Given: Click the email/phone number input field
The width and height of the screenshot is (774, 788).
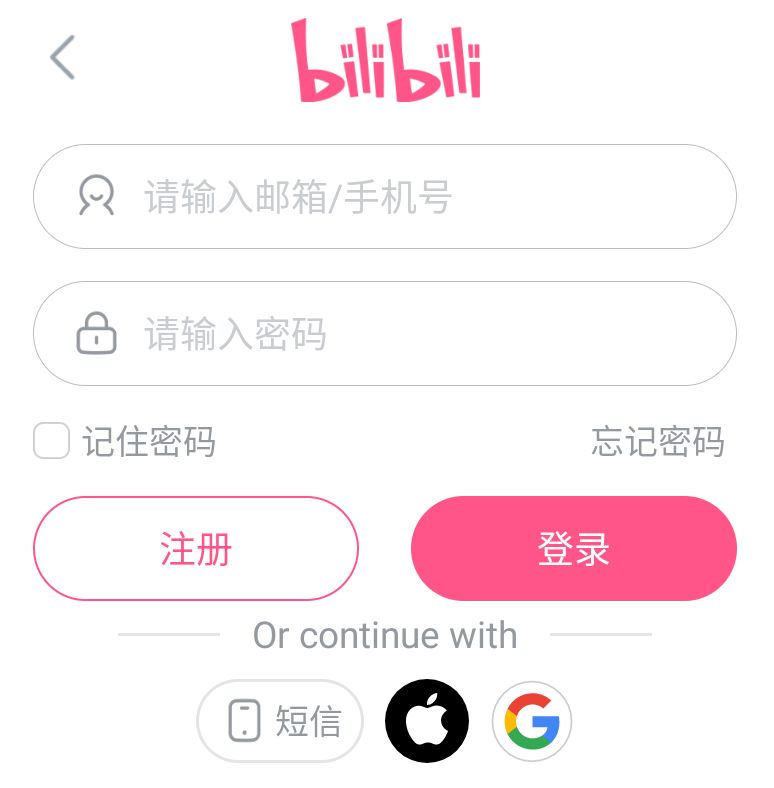Looking at the screenshot, I should (387, 196).
